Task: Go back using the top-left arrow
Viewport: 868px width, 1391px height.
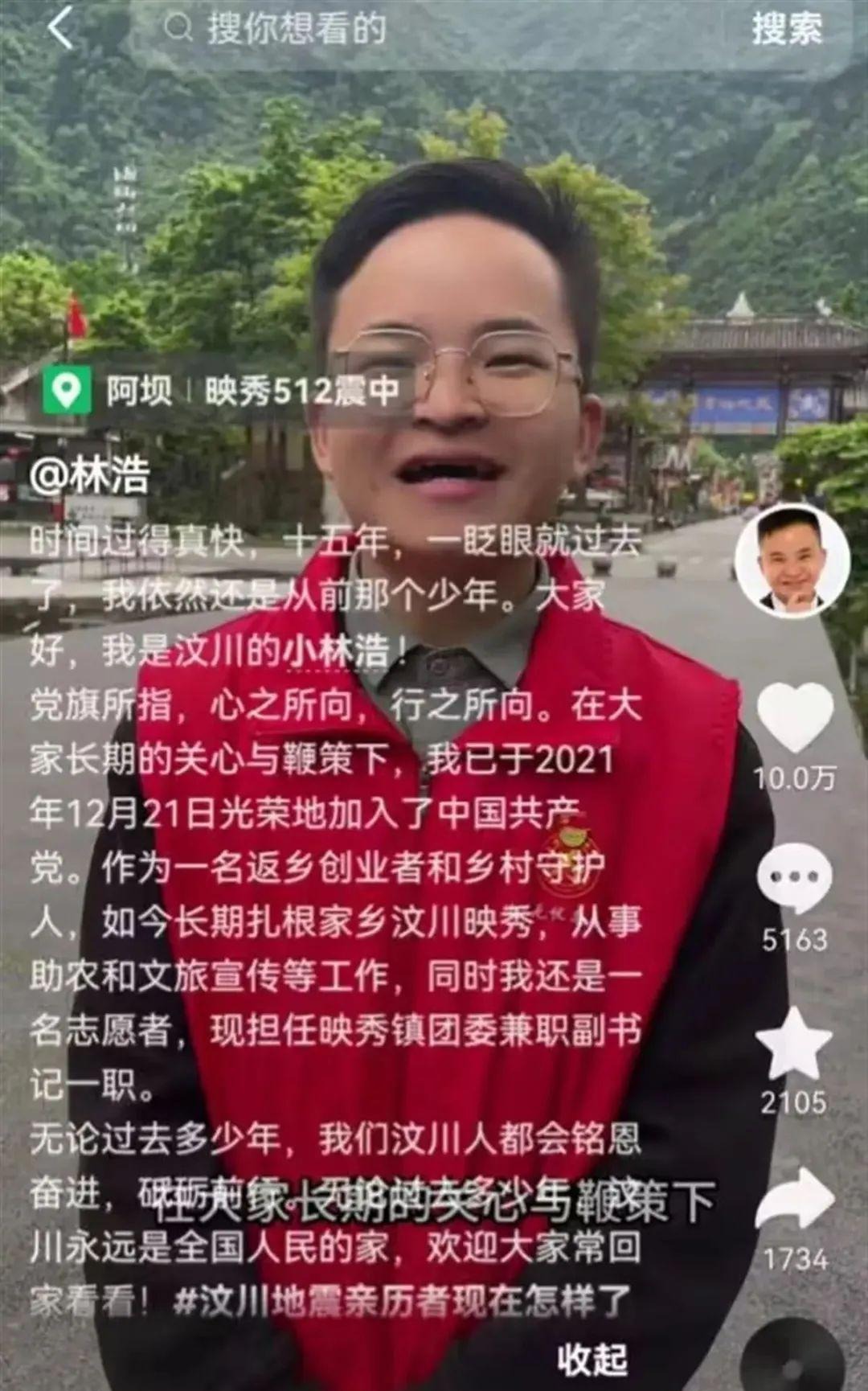Action: (60, 29)
